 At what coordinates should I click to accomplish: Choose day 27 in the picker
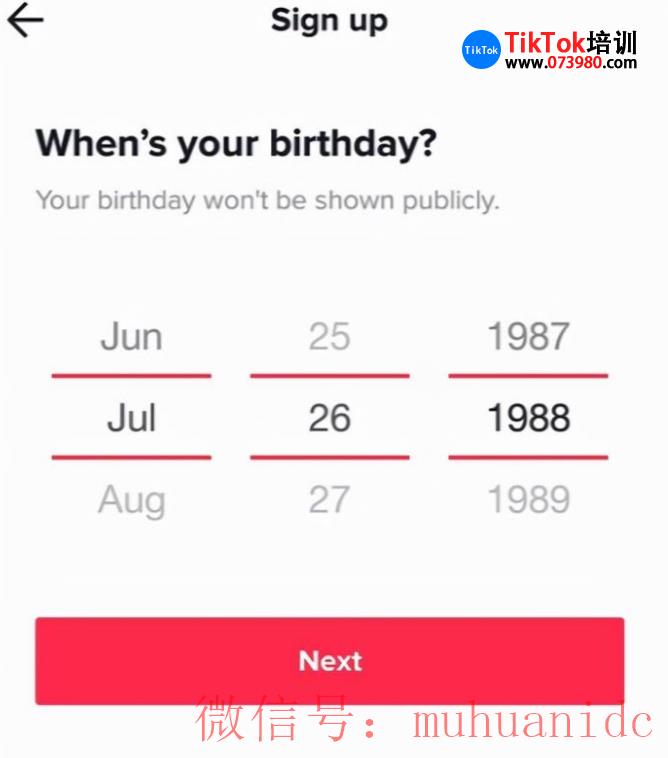tap(329, 500)
